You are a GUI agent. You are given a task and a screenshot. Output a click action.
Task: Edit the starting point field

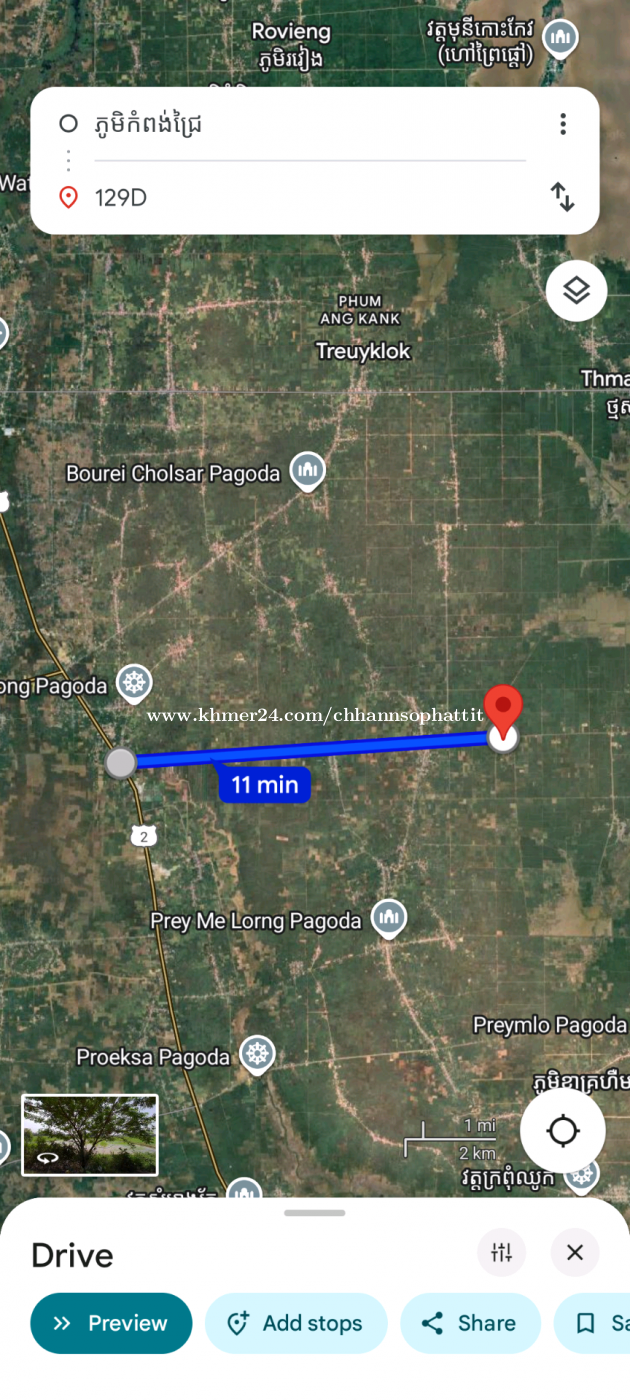[x=300, y=124]
